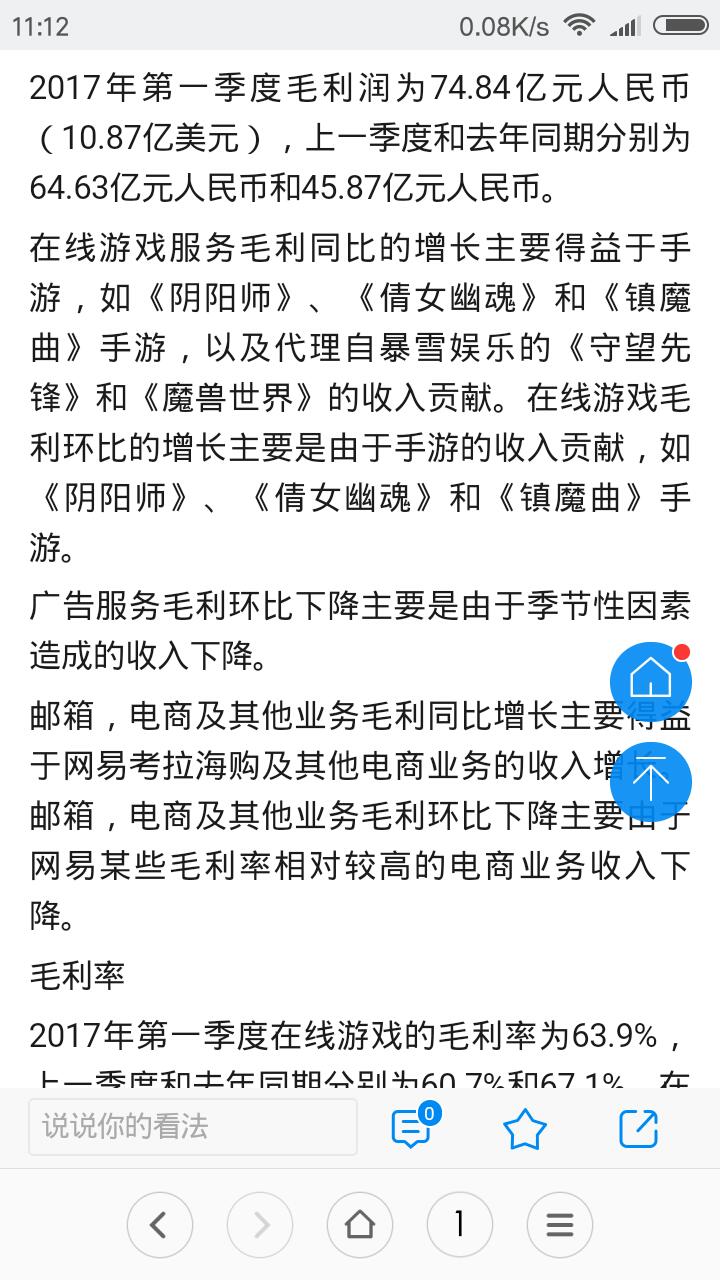
Task: View the article comments
Action: click(x=411, y=1128)
